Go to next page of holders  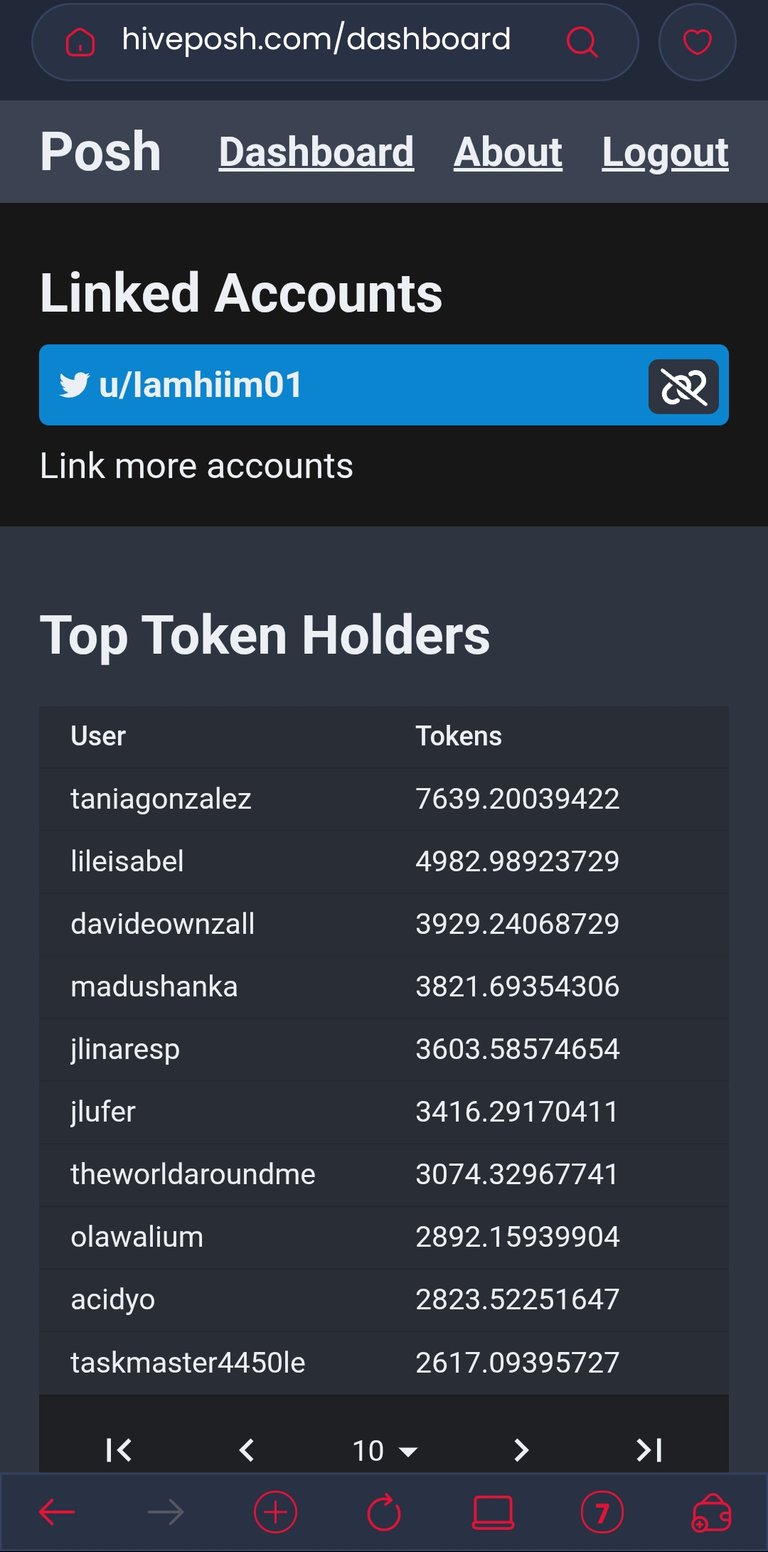521,1450
